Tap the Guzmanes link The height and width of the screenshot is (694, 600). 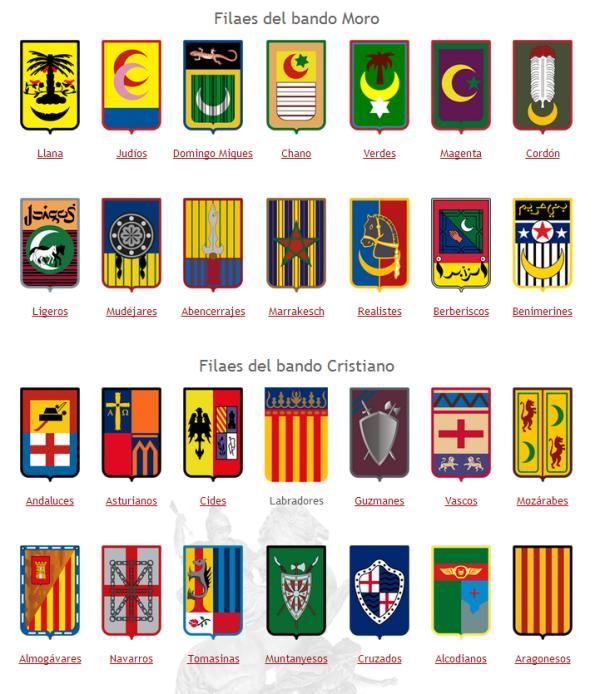379,502
